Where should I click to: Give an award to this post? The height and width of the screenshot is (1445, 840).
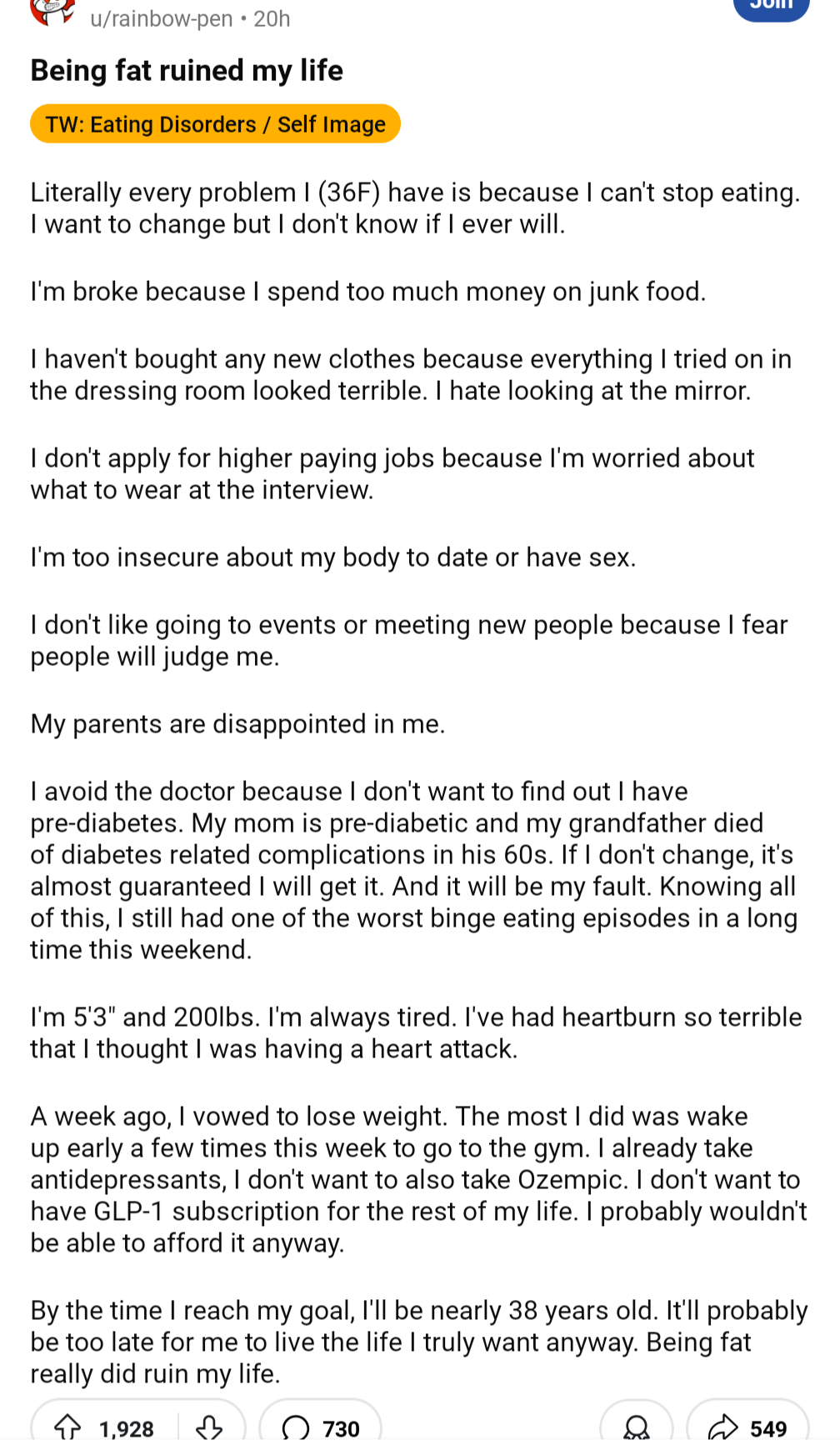coord(637,1427)
